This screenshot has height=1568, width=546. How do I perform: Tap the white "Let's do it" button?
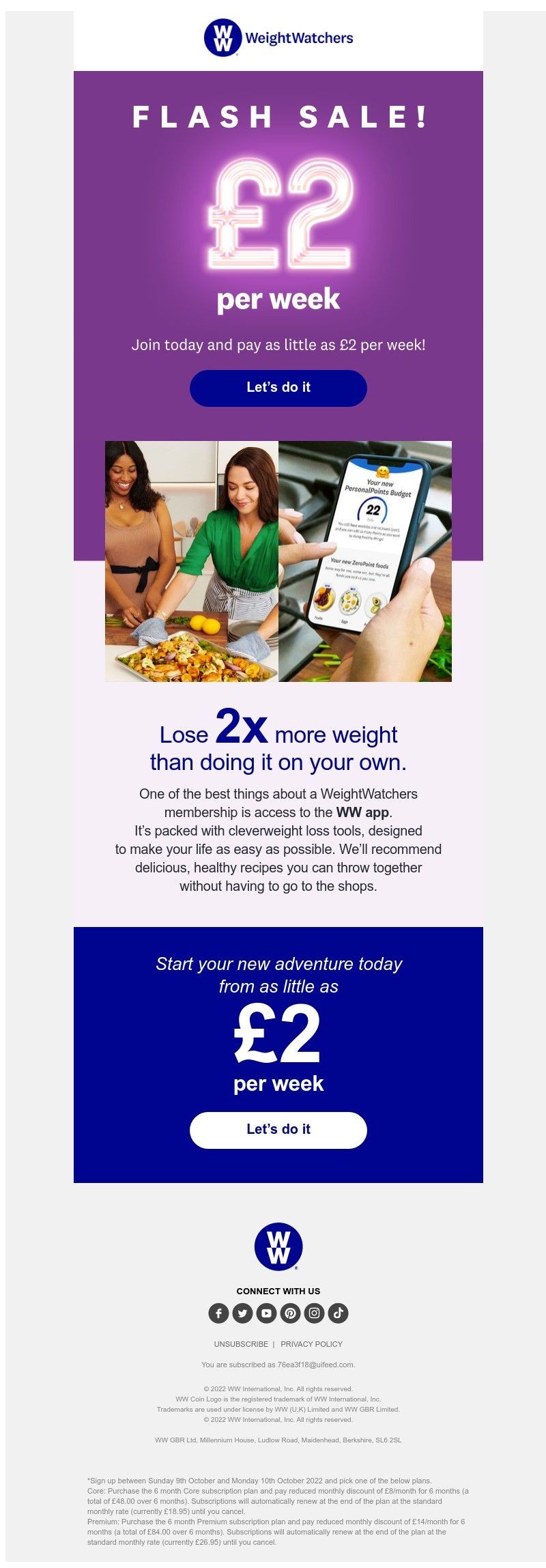tap(278, 1130)
